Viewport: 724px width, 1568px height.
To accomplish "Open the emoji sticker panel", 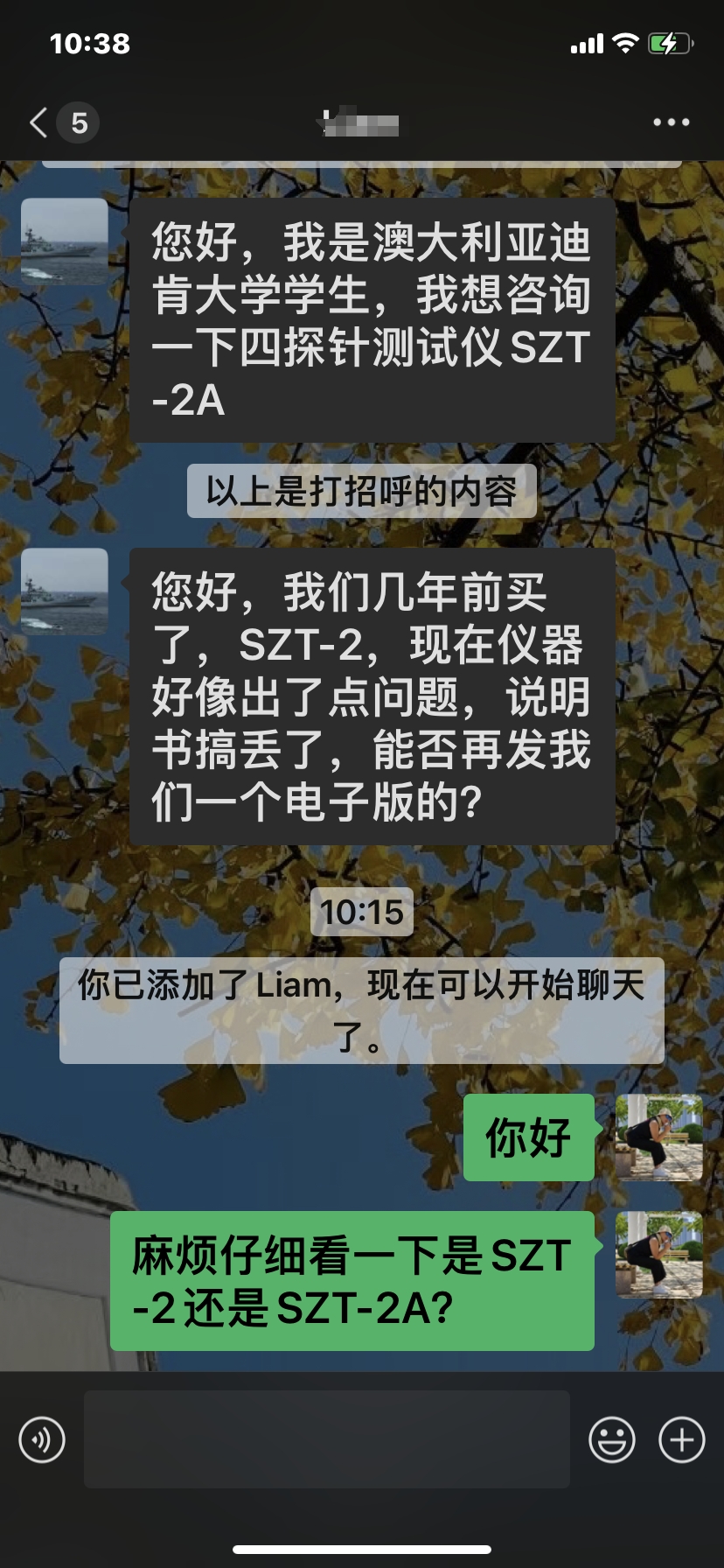I will click(x=611, y=1439).
